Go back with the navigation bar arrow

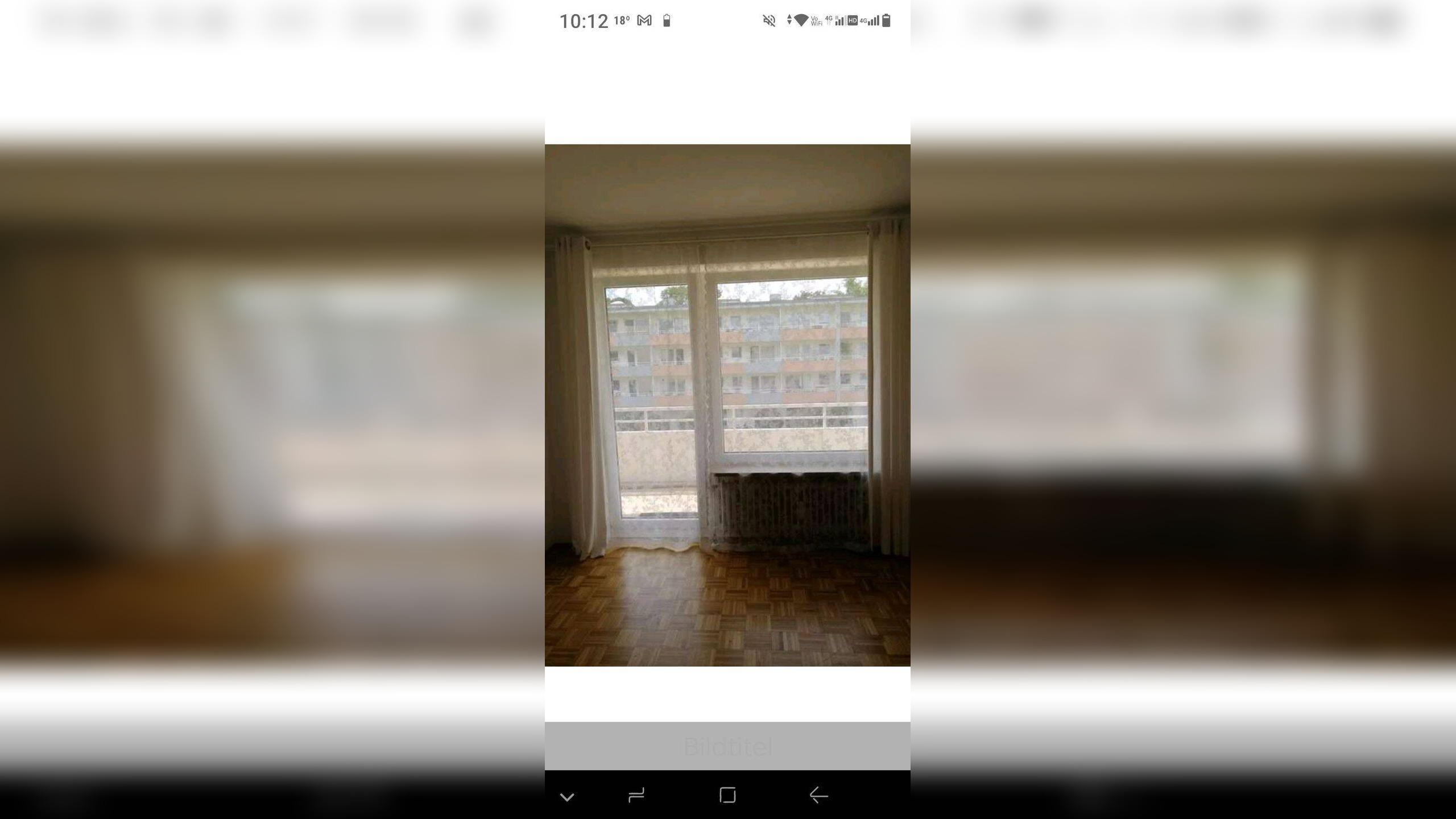pyautogui.click(x=818, y=795)
